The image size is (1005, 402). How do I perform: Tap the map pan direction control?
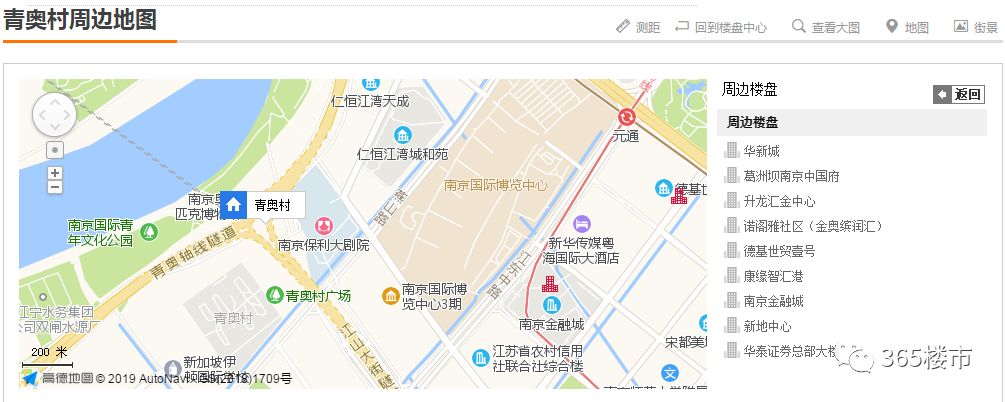tap(54, 116)
